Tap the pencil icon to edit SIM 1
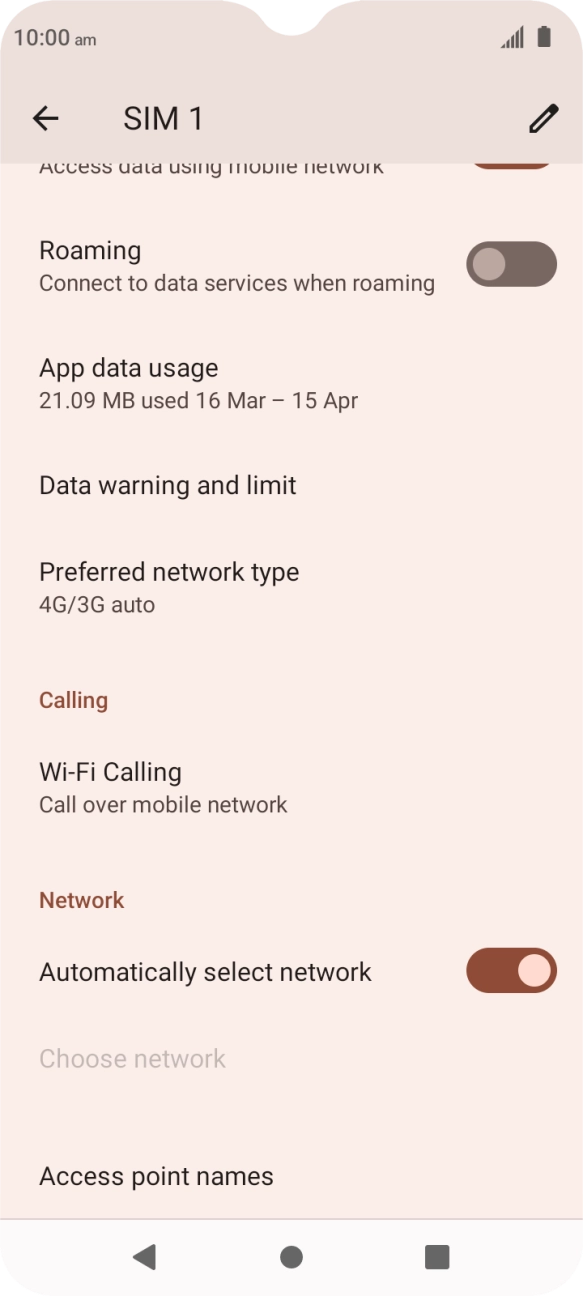The height and width of the screenshot is (1296, 583). 543,119
